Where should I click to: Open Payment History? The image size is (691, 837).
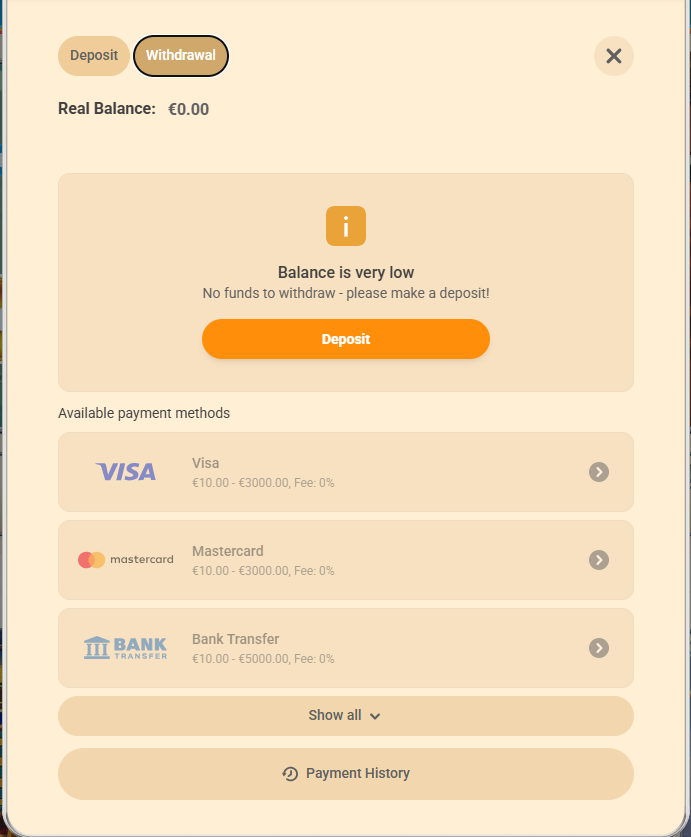pyautogui.click(x=345, y=774)
